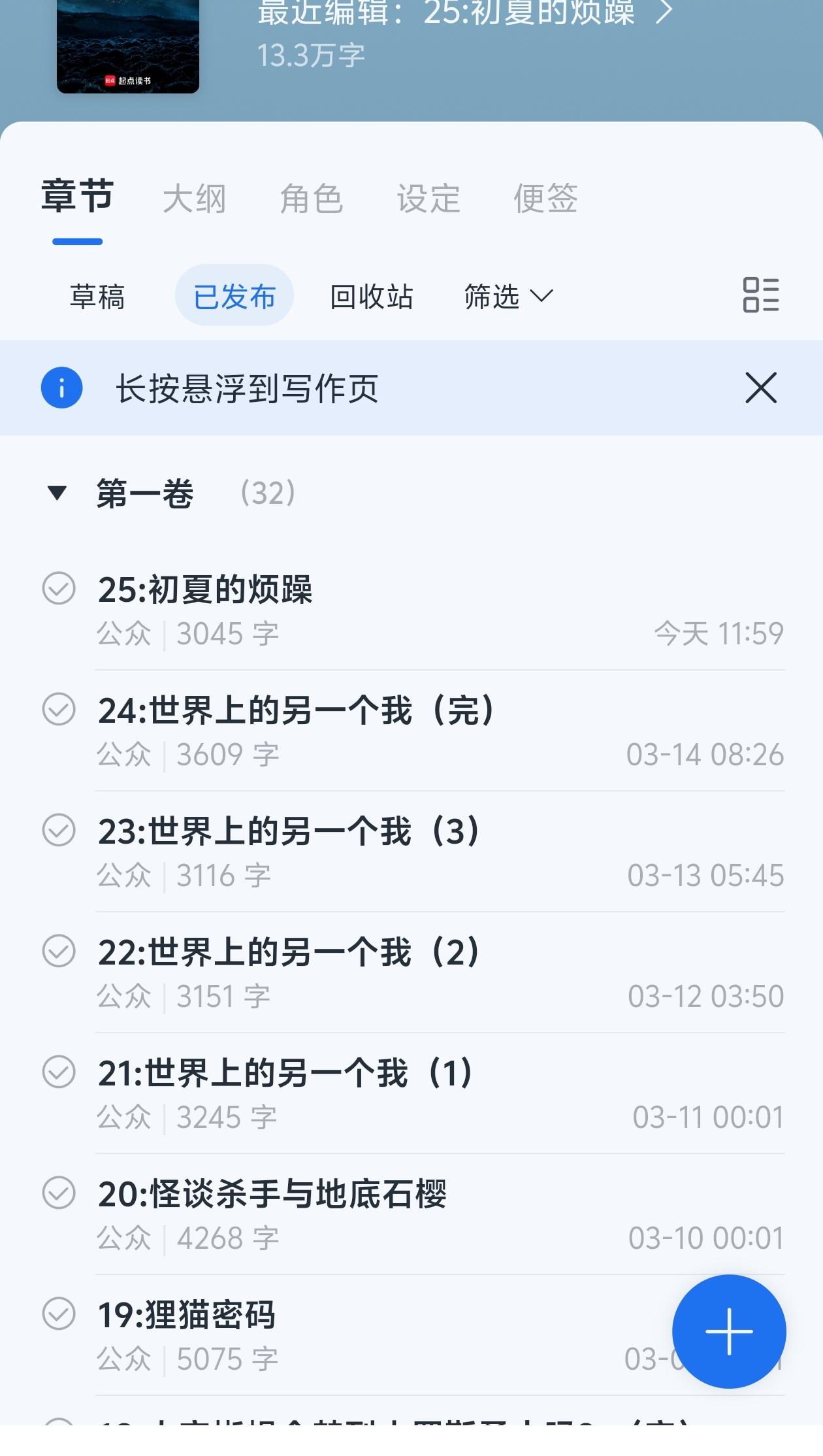Switch to the 大纲 tab
The image size is (823, 1456).
194,199
